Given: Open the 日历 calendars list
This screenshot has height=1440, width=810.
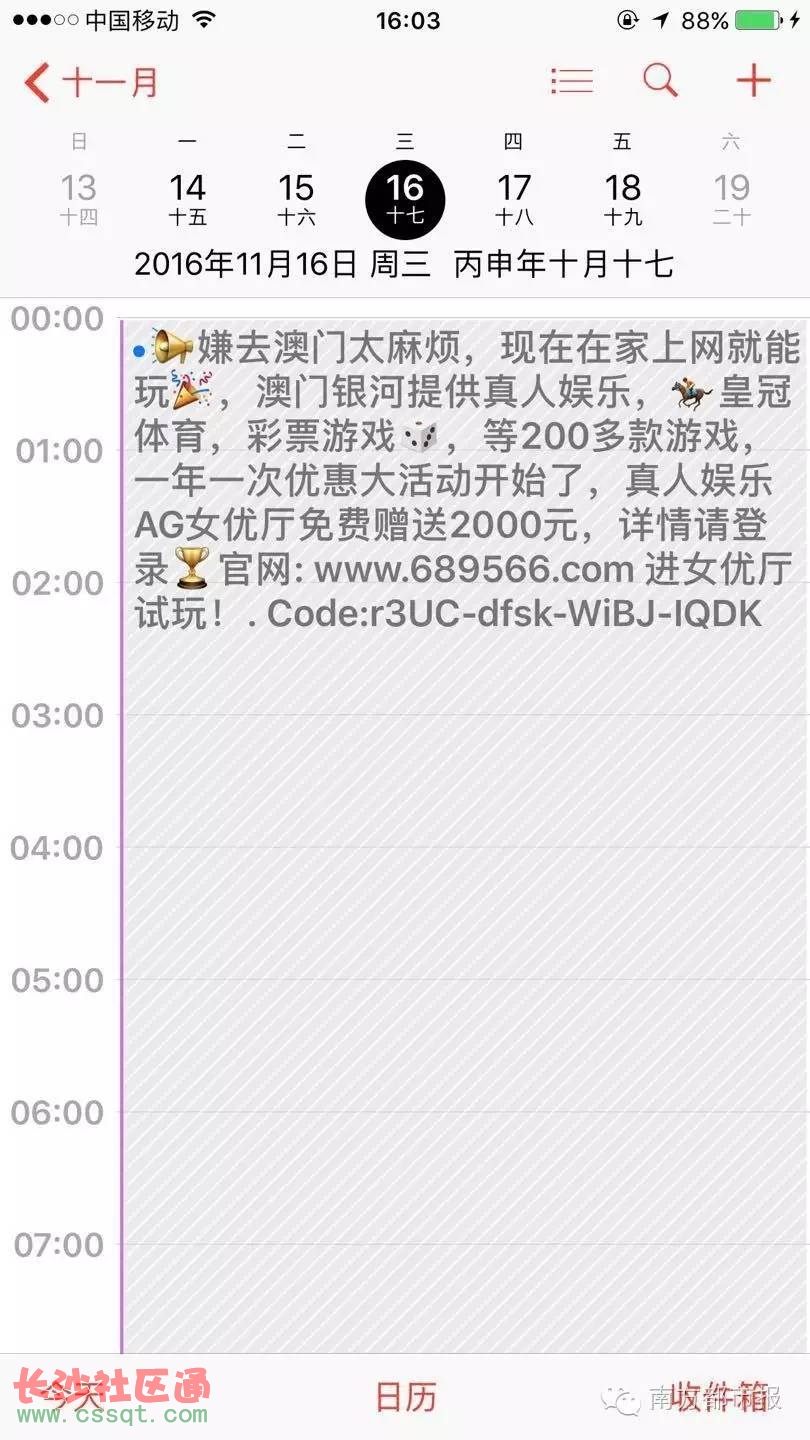Looking at the screenshot, I should 405,1397.
